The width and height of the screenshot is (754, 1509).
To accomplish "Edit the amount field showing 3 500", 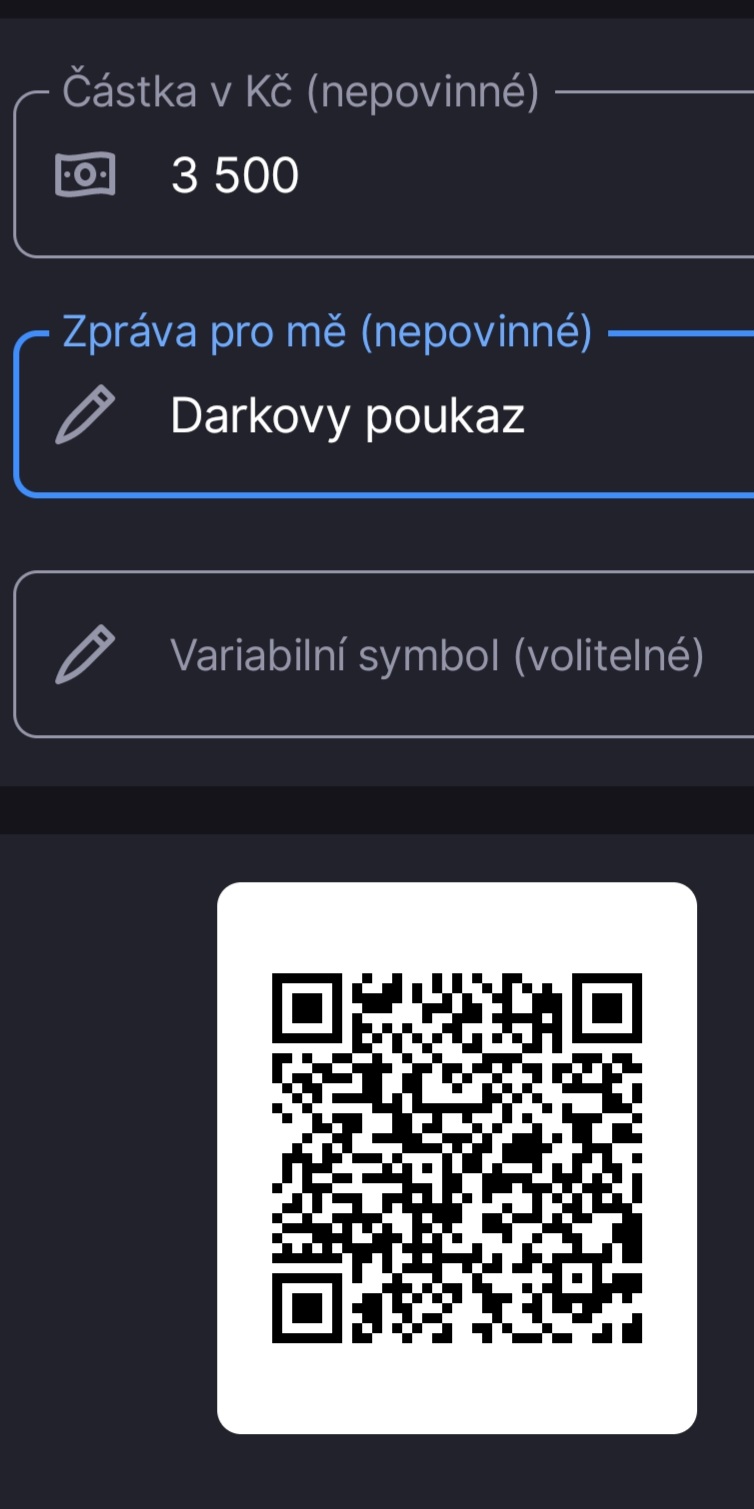I will (x=400, y=177).
